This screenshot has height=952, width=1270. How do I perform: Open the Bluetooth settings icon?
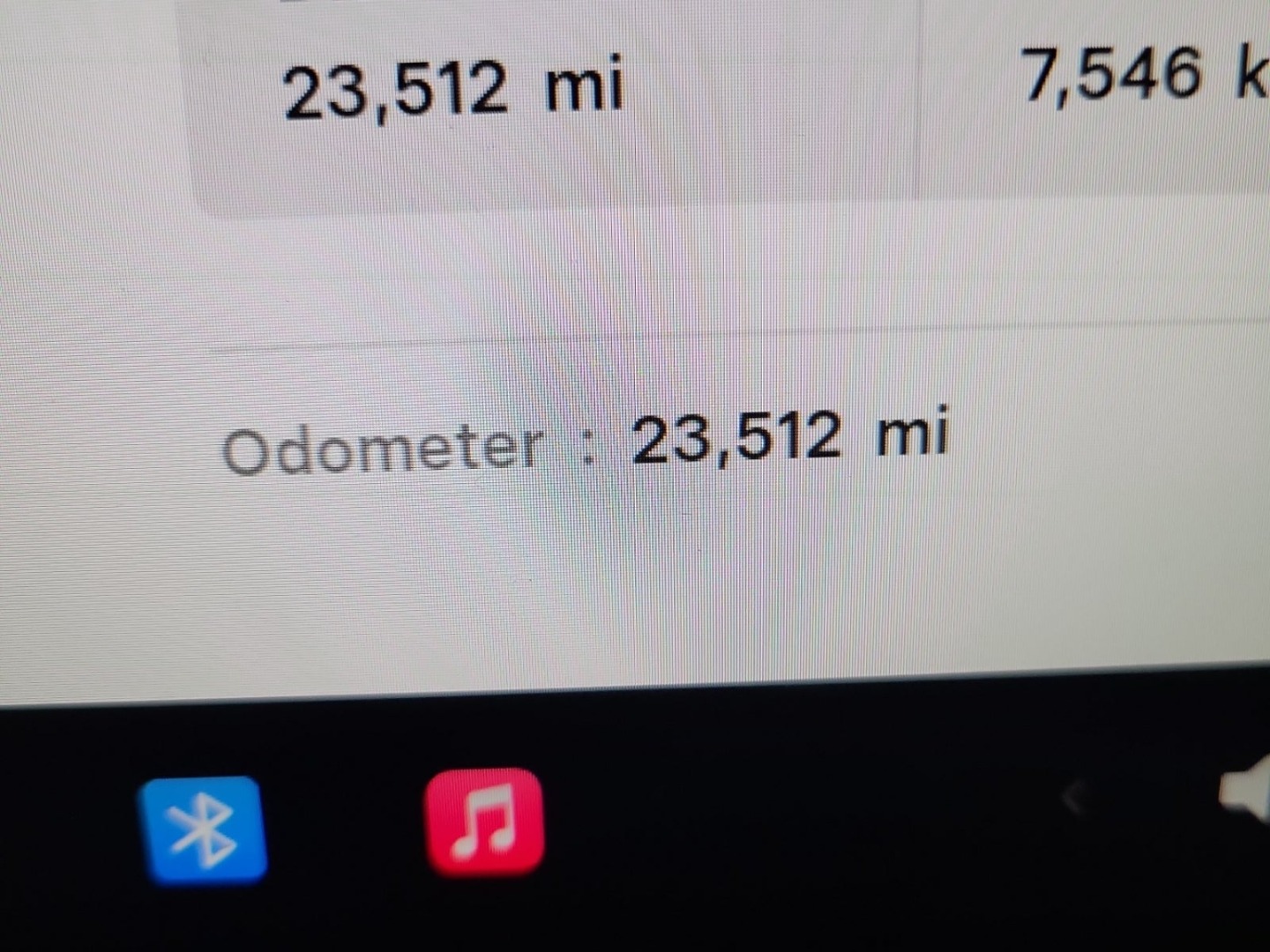(203, 829)
